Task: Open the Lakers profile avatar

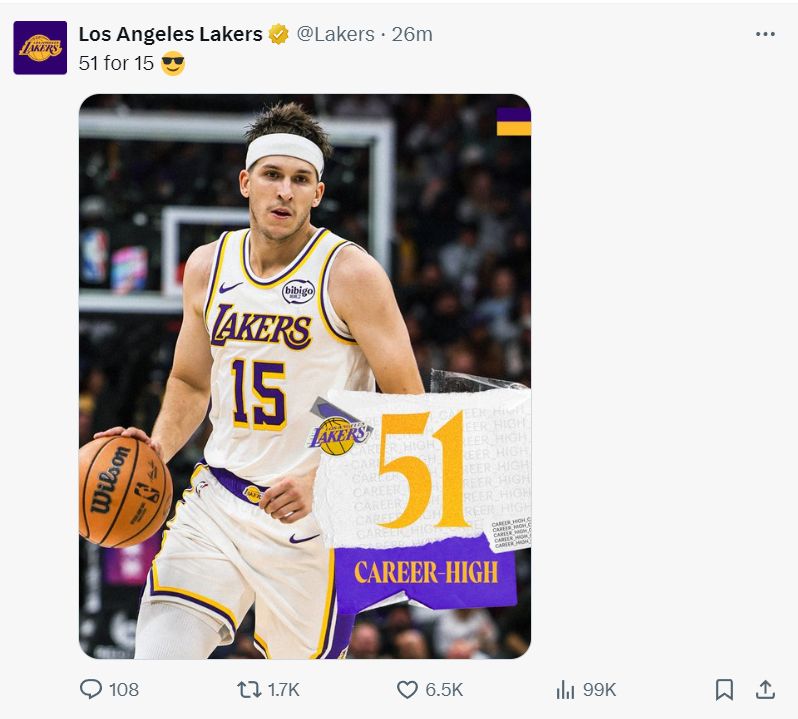Action: tap(40, 47)
